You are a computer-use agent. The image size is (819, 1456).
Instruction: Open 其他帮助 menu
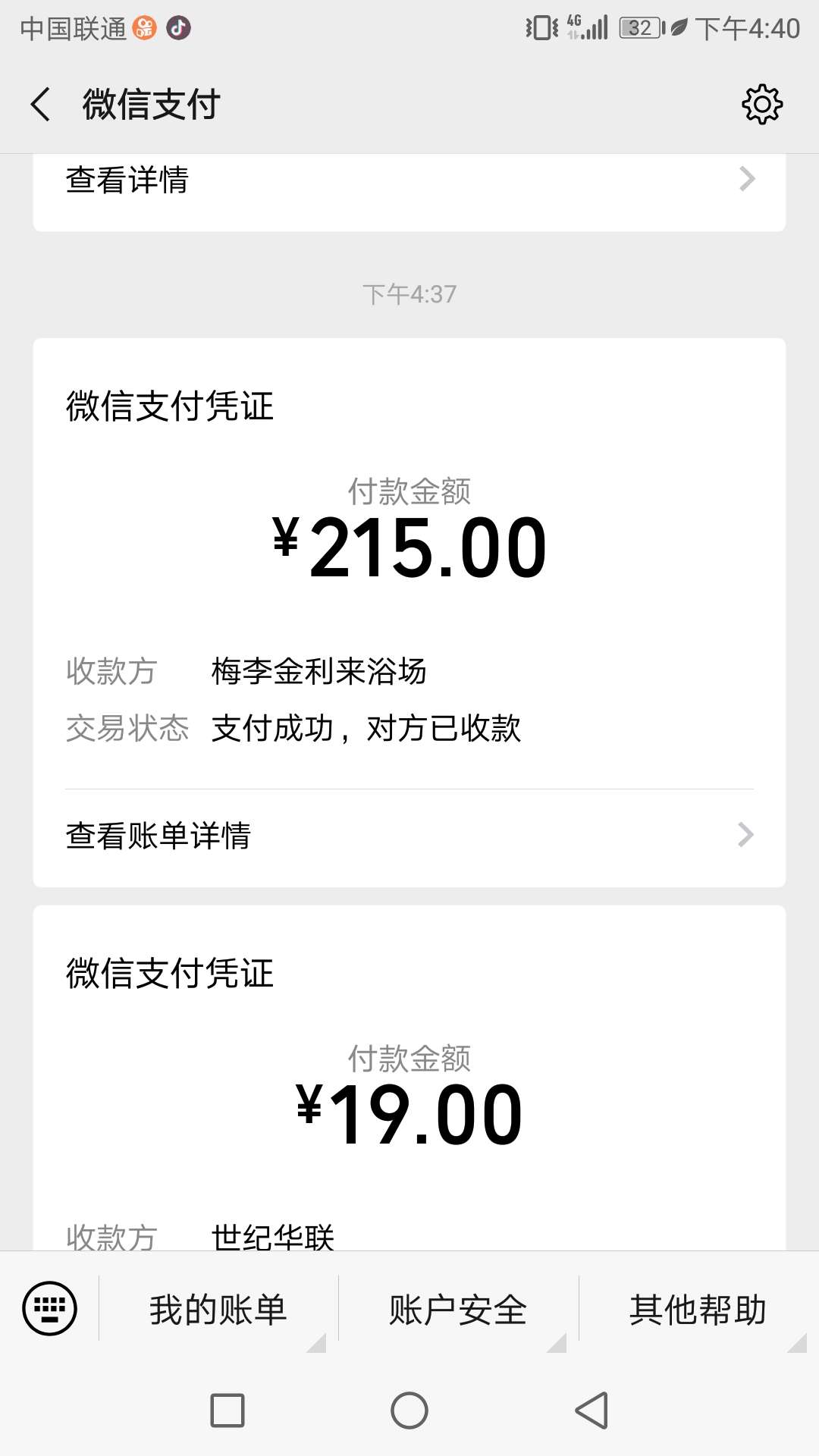(698, 1310)
